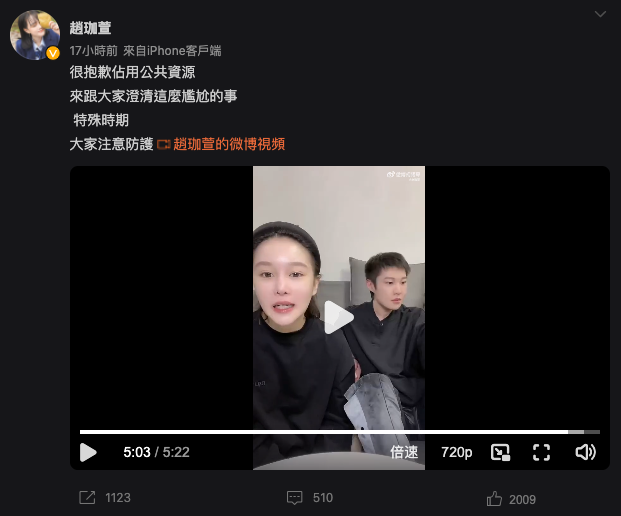Open the 510 comments
This screenshot has width=621, height=516.
click(x=310, y=497)
